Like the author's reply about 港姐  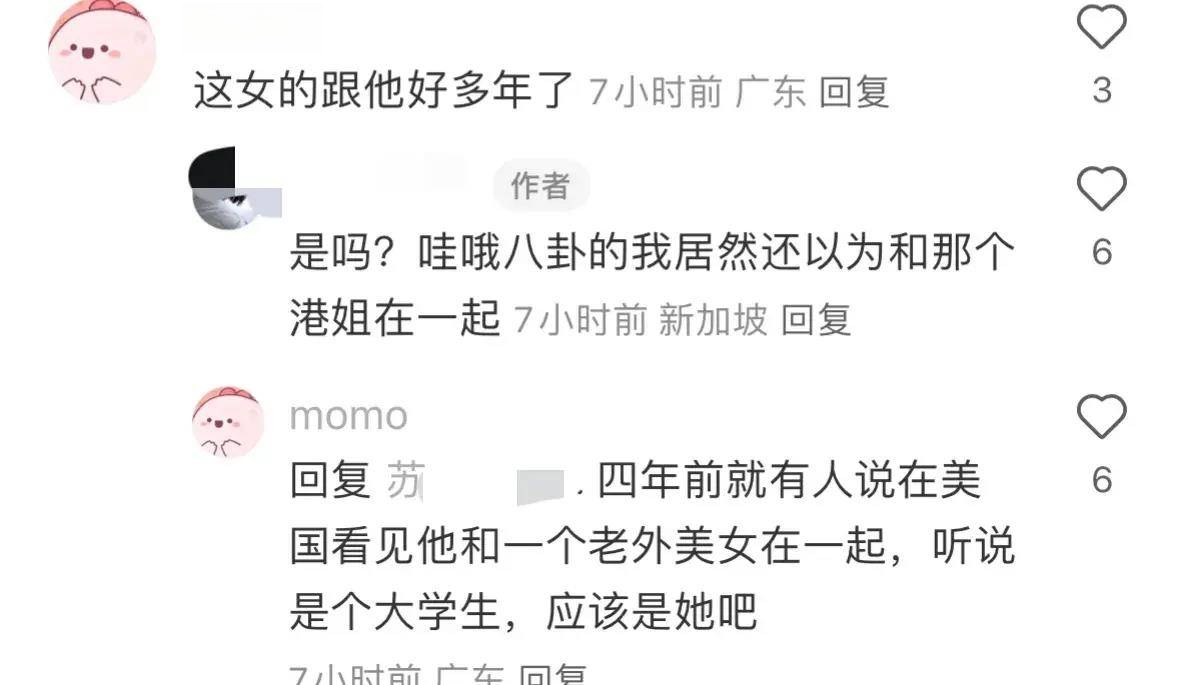click(1101, 188)
